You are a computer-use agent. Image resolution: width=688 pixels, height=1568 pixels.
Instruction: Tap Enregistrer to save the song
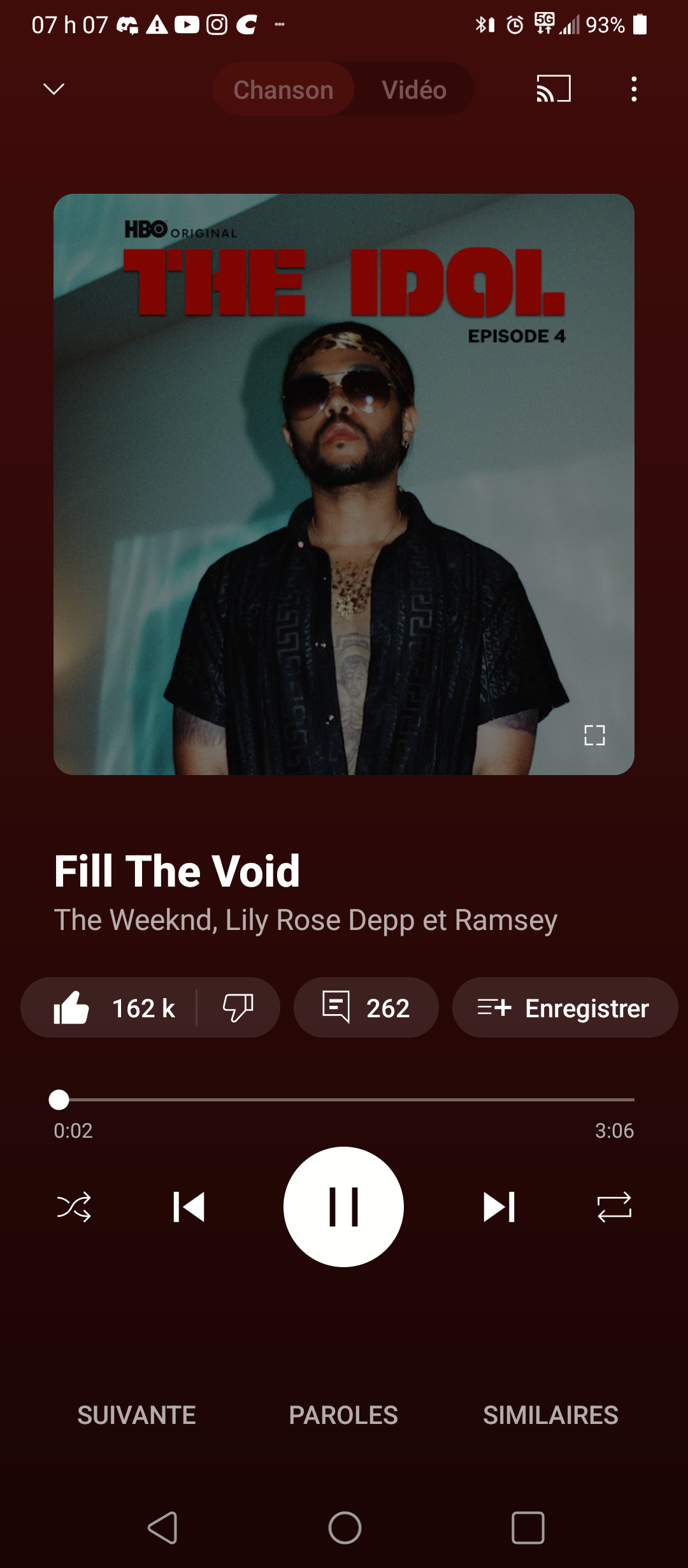click(x=564, y=1008)
